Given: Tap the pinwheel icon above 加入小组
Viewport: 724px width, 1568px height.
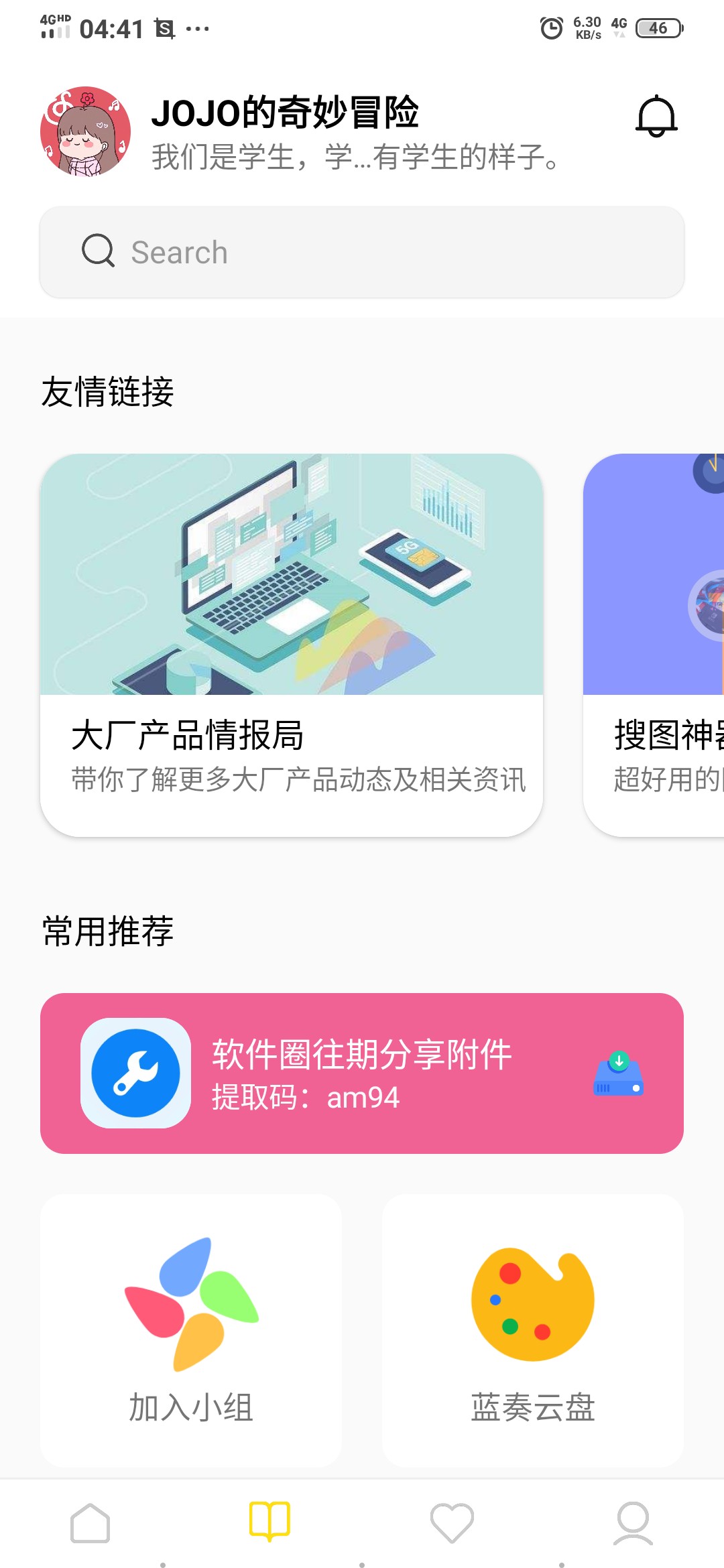Looking at the screenshot, I should [x=192, y=1300].
